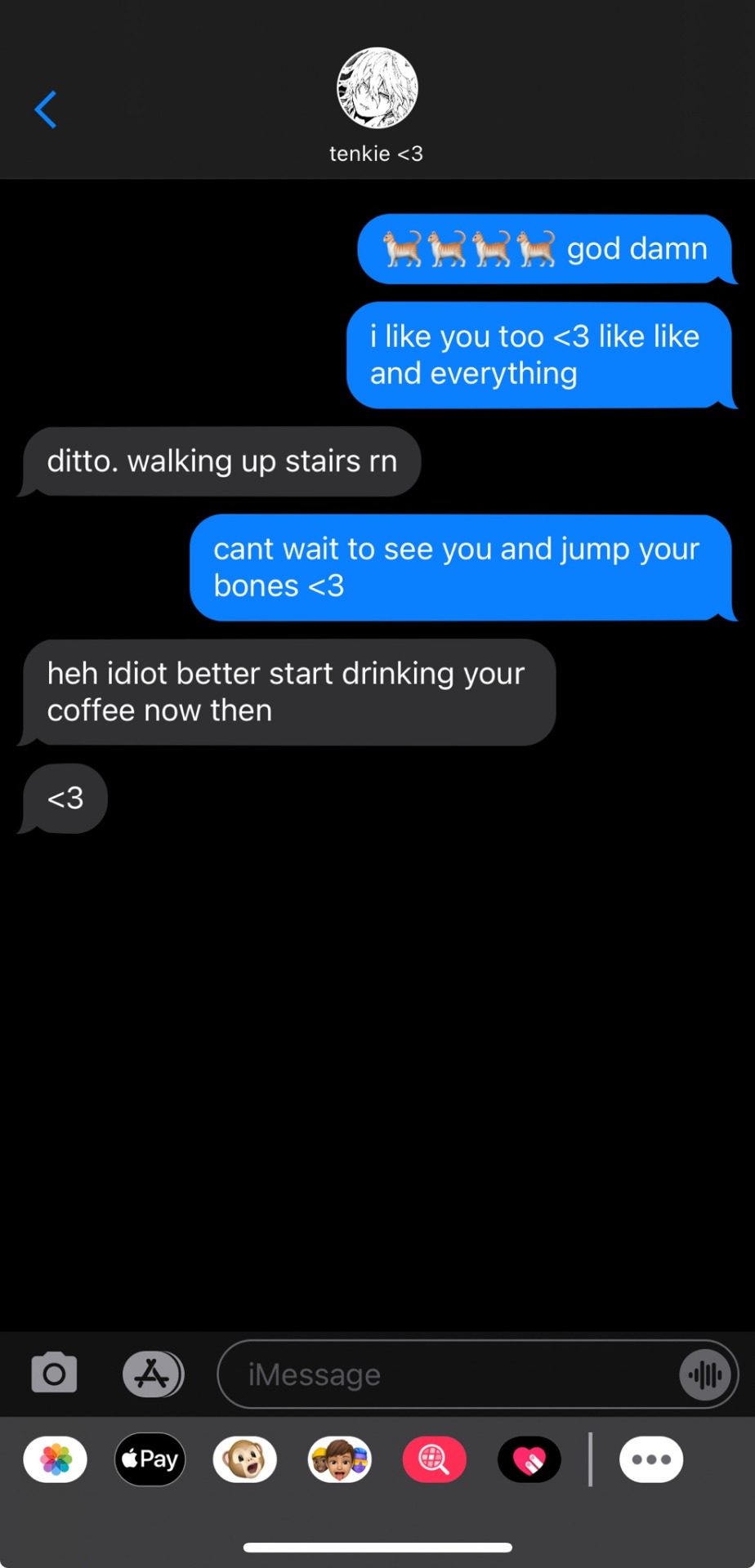Open Digital Touch heart app

tap(529, 1459)
